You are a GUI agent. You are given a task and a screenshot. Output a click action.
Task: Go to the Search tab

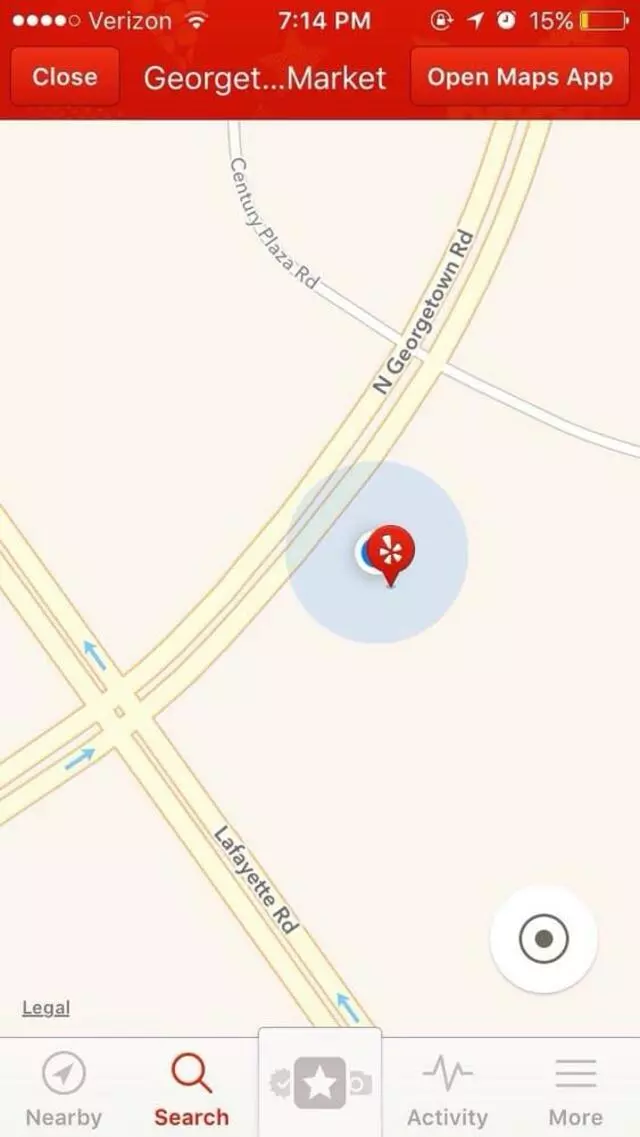[191, 1090]
